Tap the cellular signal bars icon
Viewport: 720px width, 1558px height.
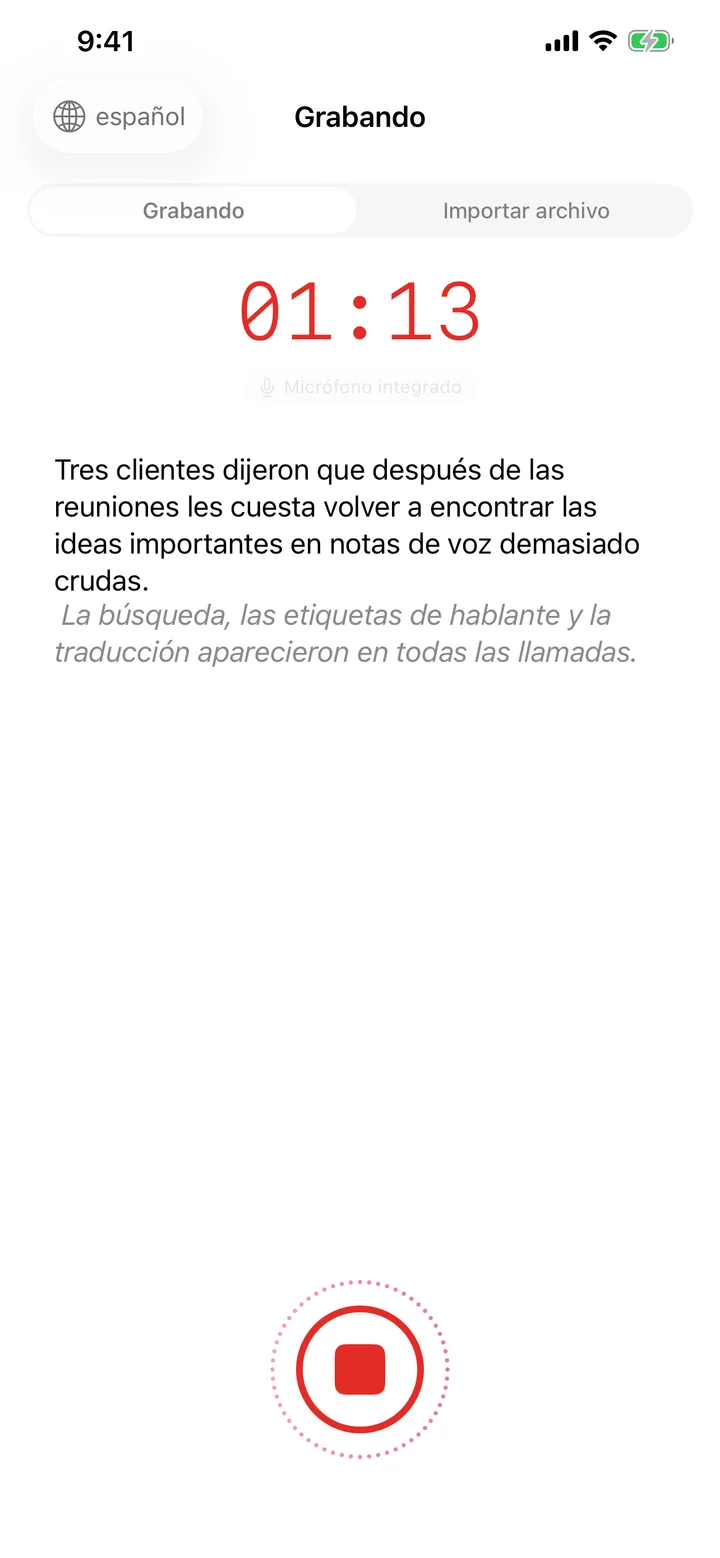point(560,41)
